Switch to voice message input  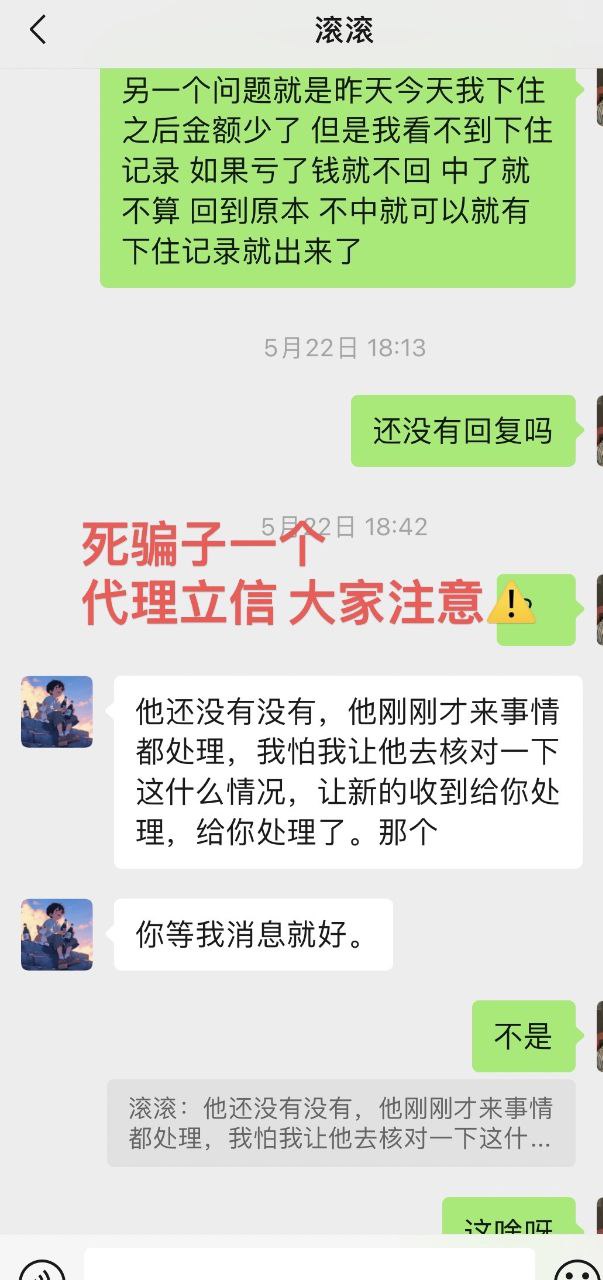coord(42,1270)
